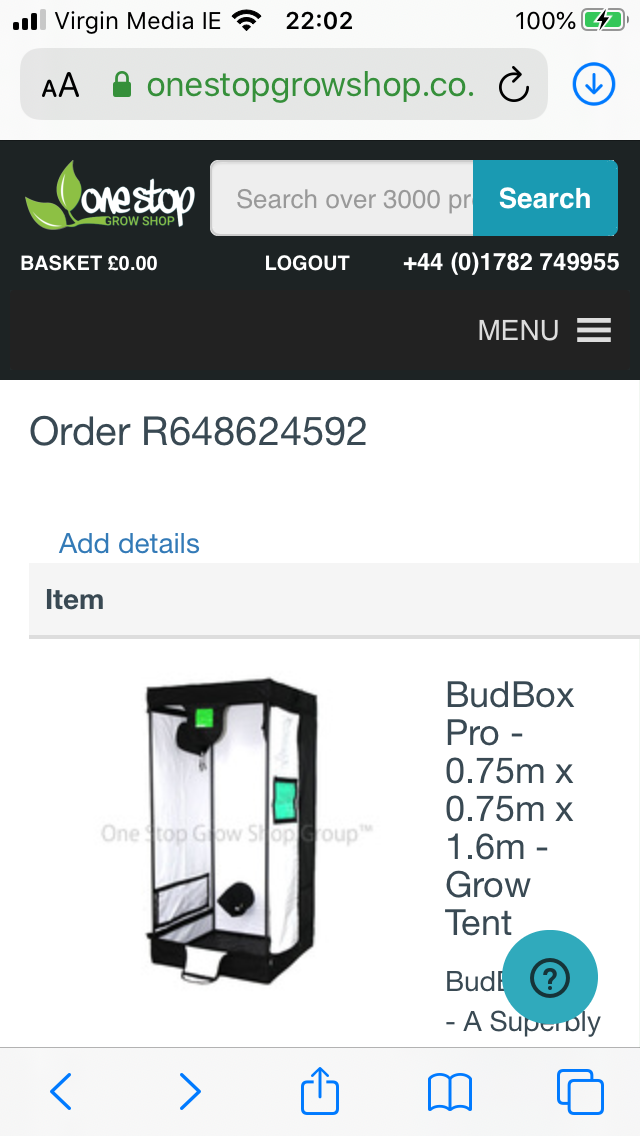The image size is (640, 1136).
Task: Tap the Search button
Action: tap(545, 199)
